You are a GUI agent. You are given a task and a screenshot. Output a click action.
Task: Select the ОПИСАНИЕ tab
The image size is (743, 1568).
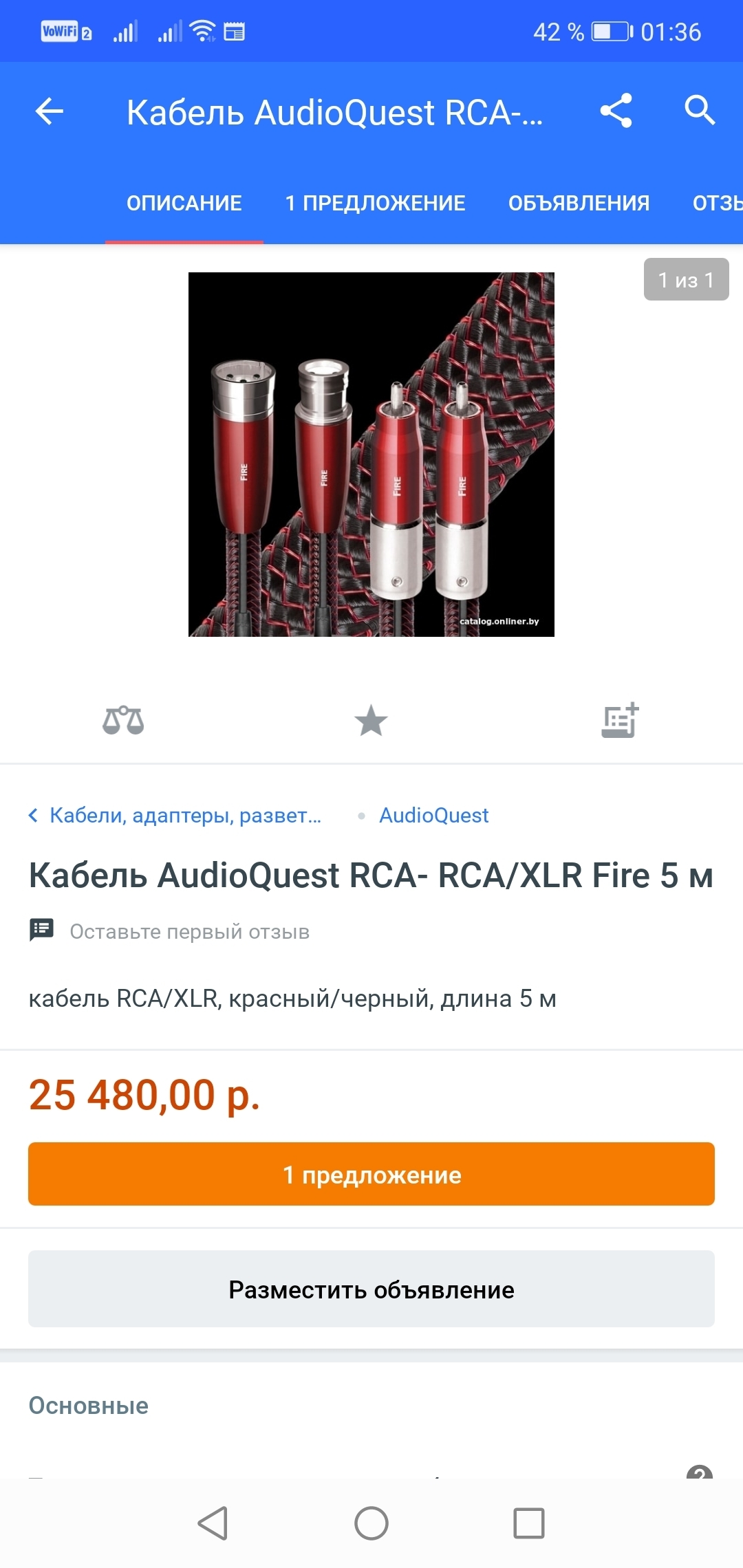coord(184,203)
